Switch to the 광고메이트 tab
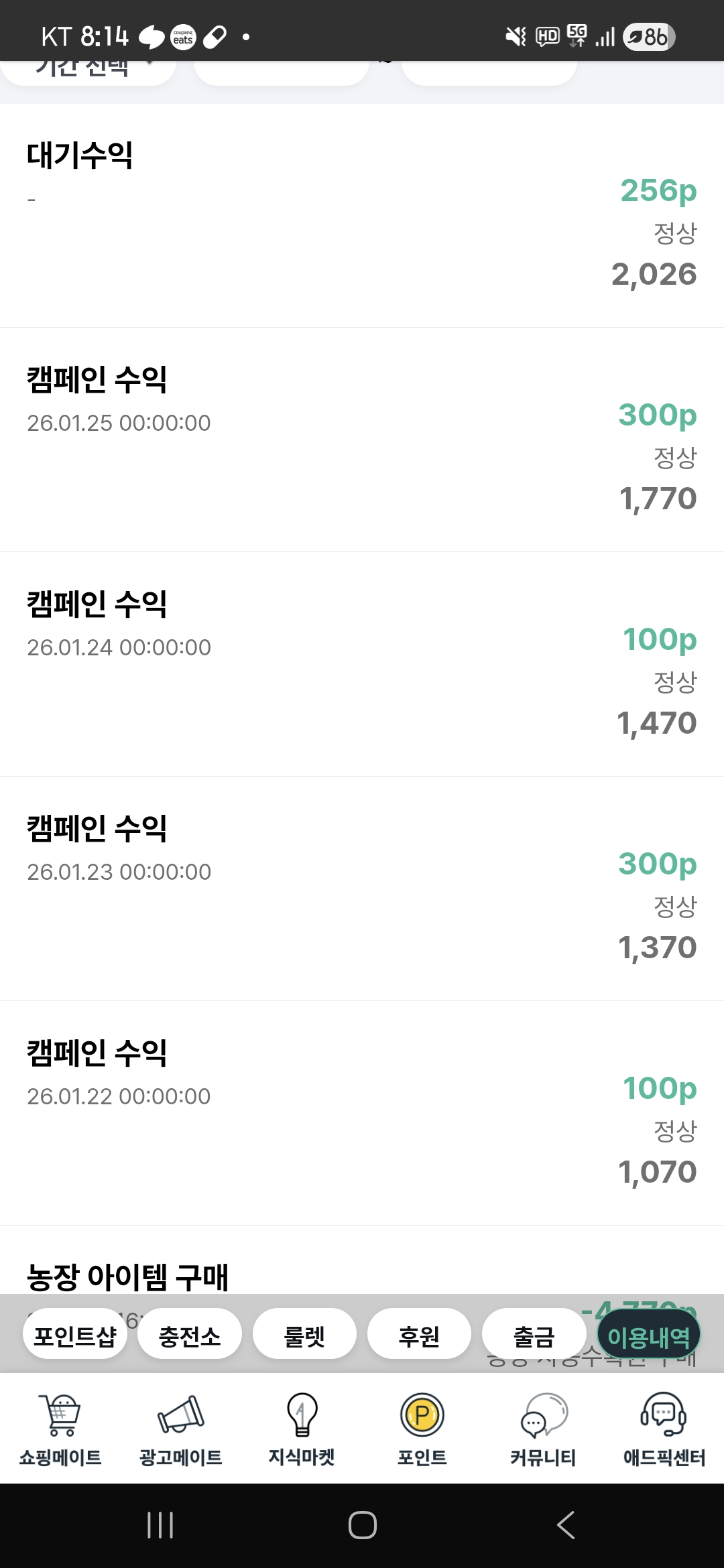Image resolution: width=724 pixels, height=1568 pixels. tap(181, 1429)
